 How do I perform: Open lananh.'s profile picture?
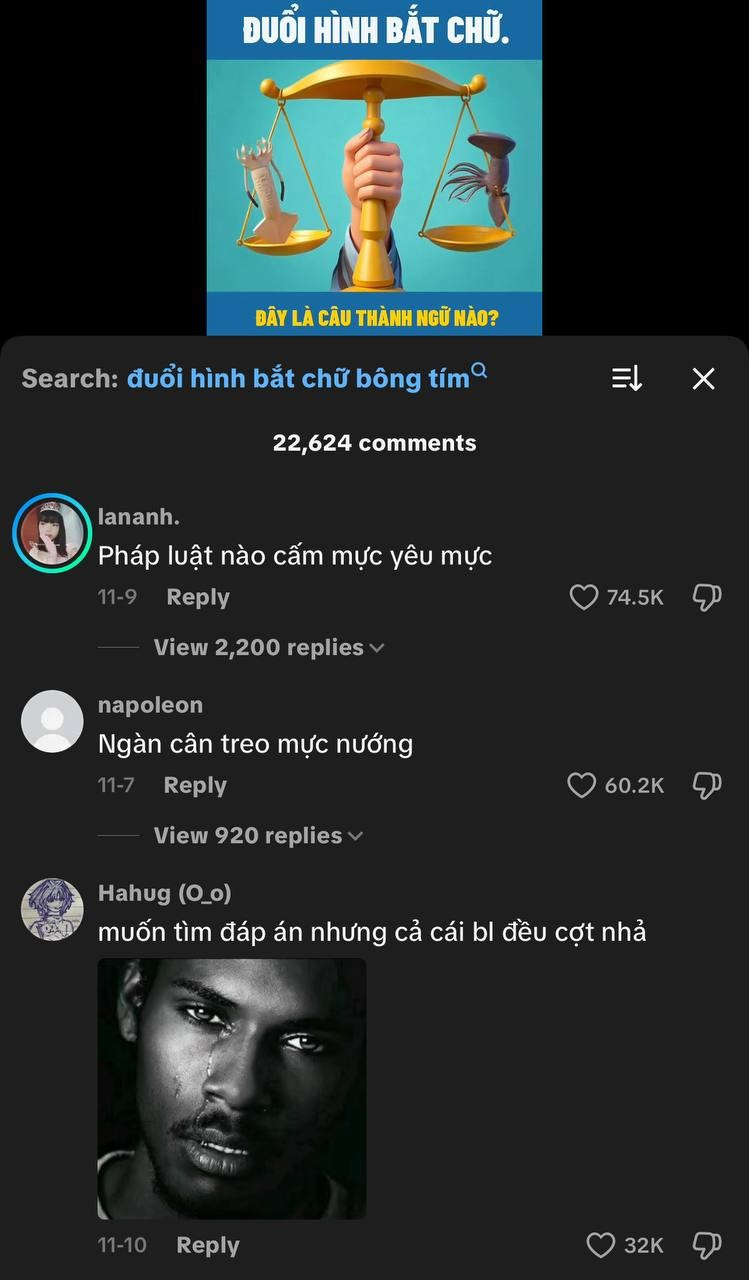[x=52, y=533]
